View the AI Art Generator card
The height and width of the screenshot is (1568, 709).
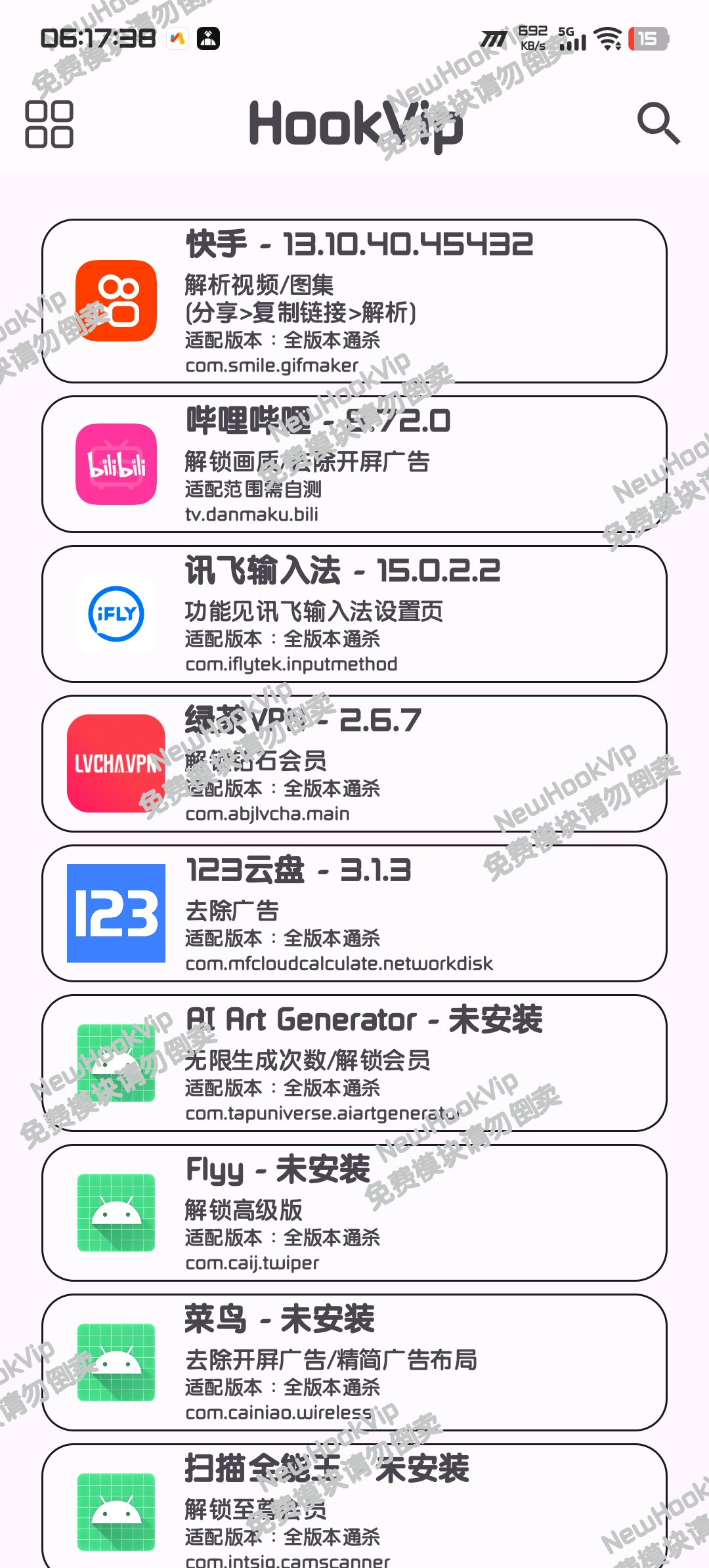click(354, 1063)
